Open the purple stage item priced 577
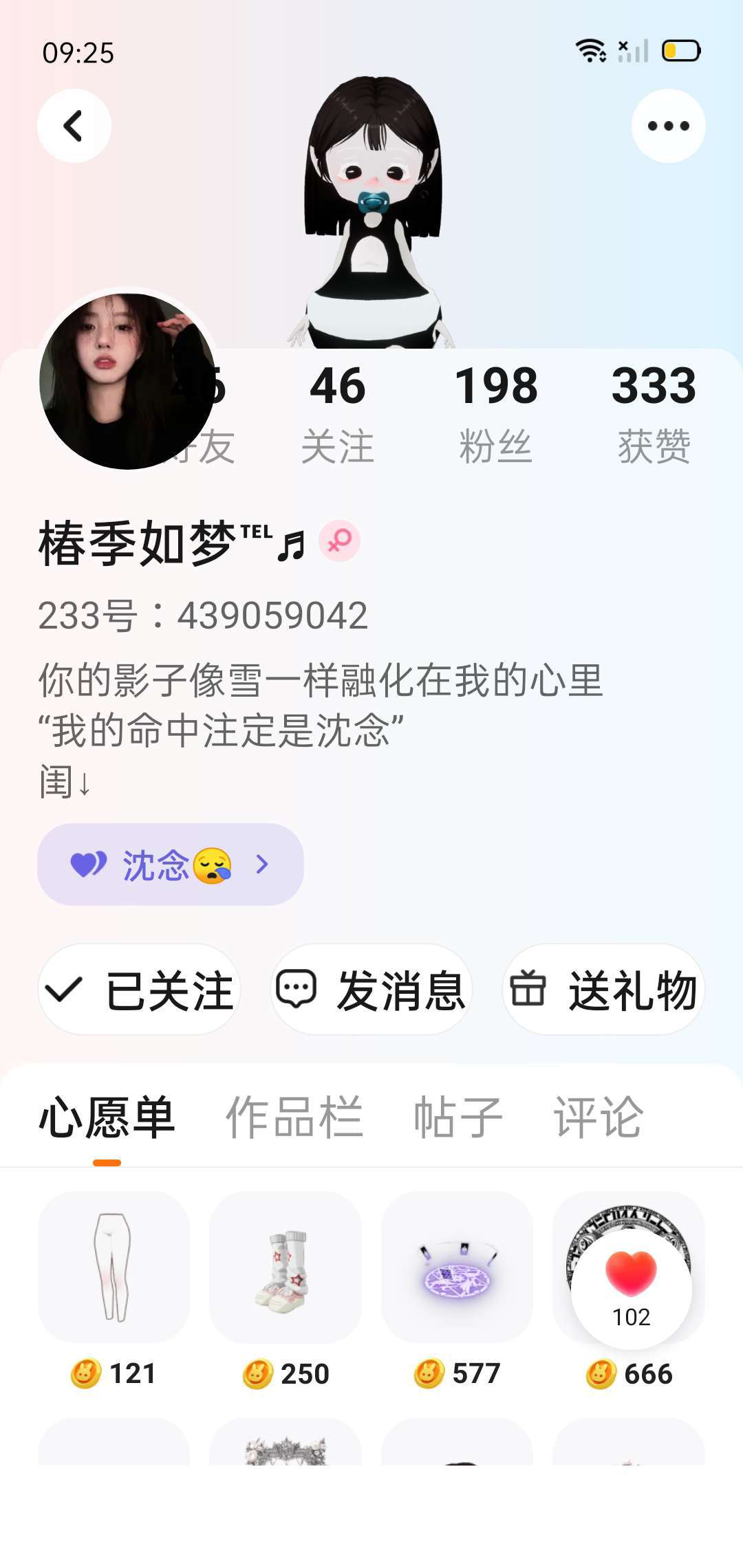Image resolution: width=743 pixels, height=1568 pixels. pyautogui.click(x=457, y=1267)
